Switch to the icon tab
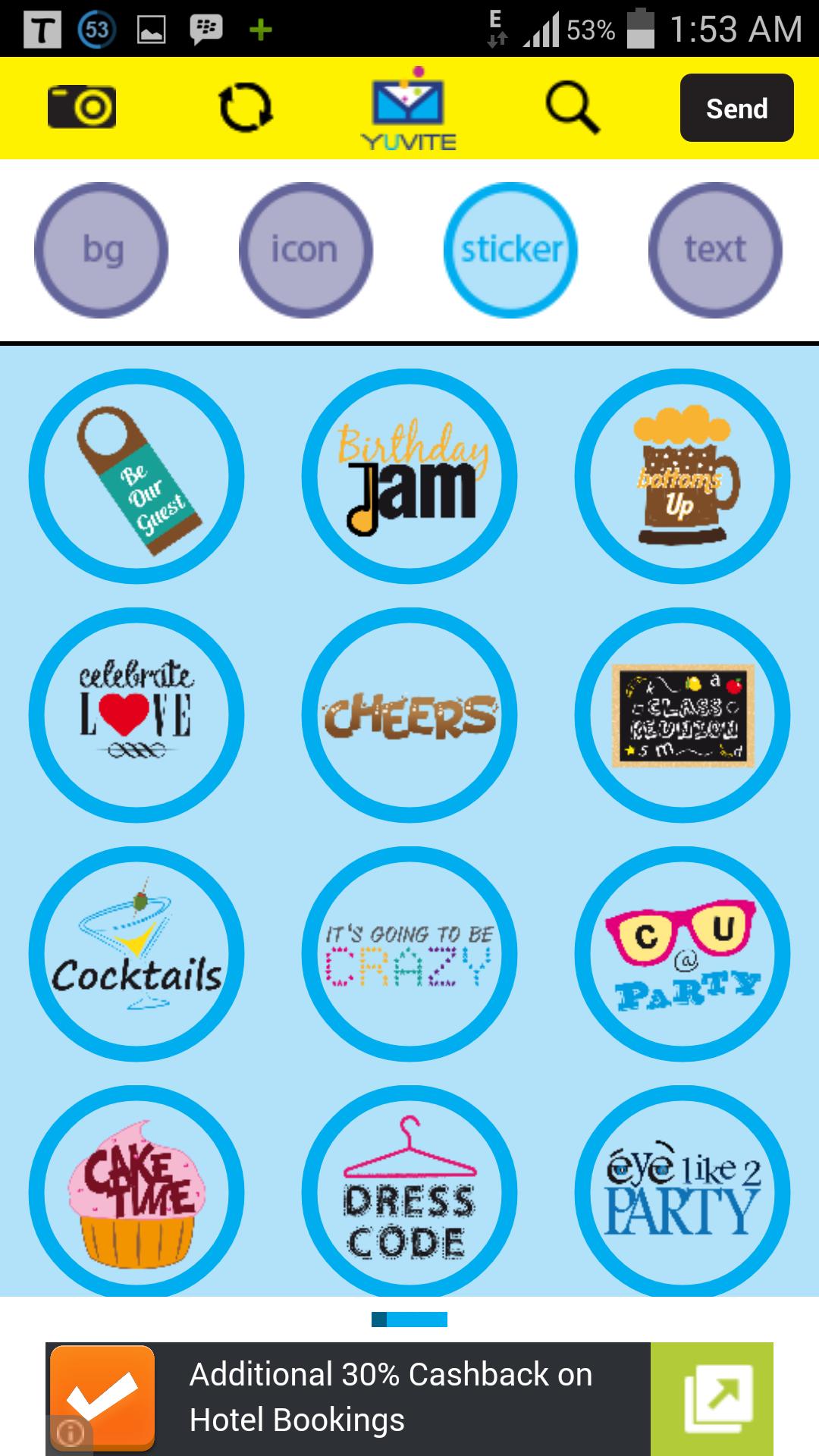Screen dimensions: 819x1456 pyautogui.click(x=305, y=249)
